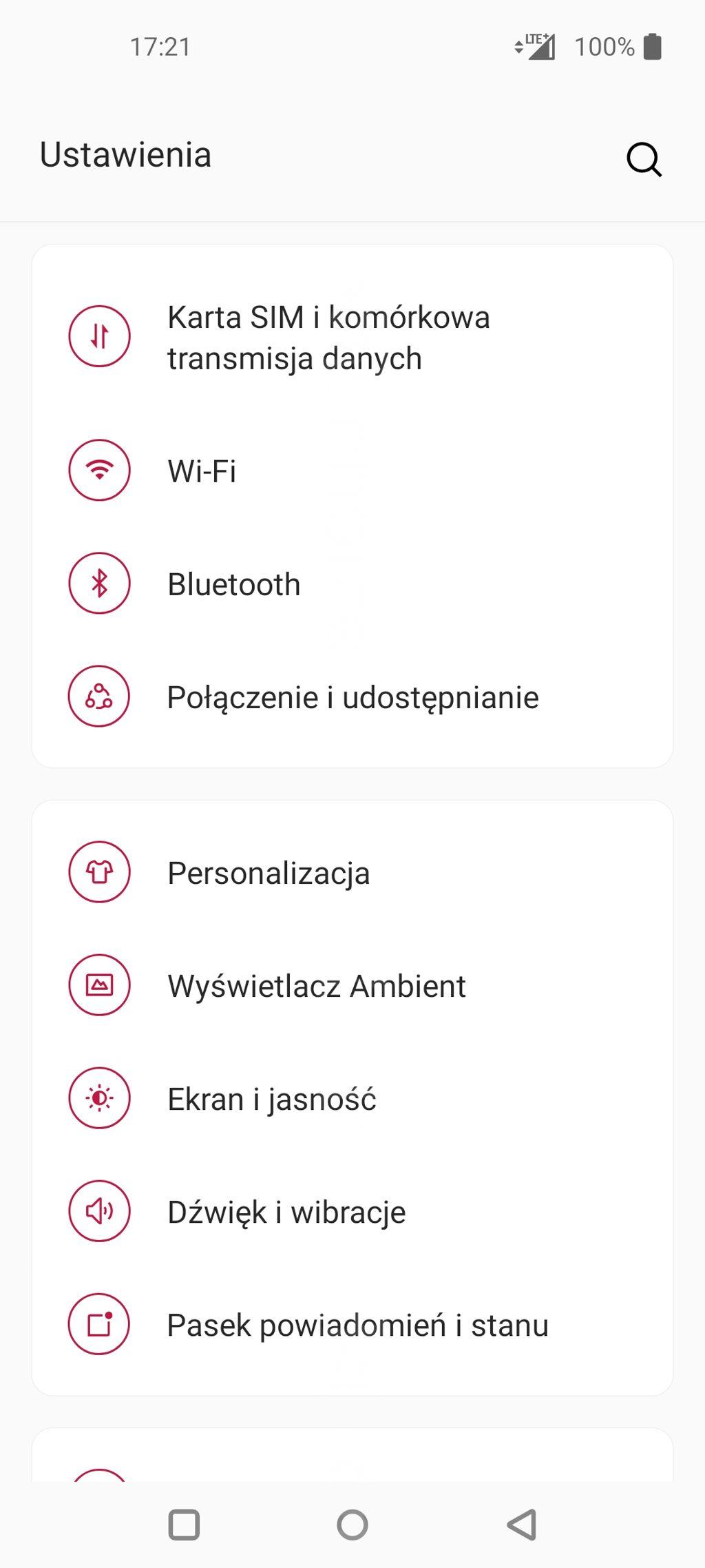Open Karta SIM i komórkowa transmisja danych
This screenshot has width=705, height=1568.
(328, 338)
